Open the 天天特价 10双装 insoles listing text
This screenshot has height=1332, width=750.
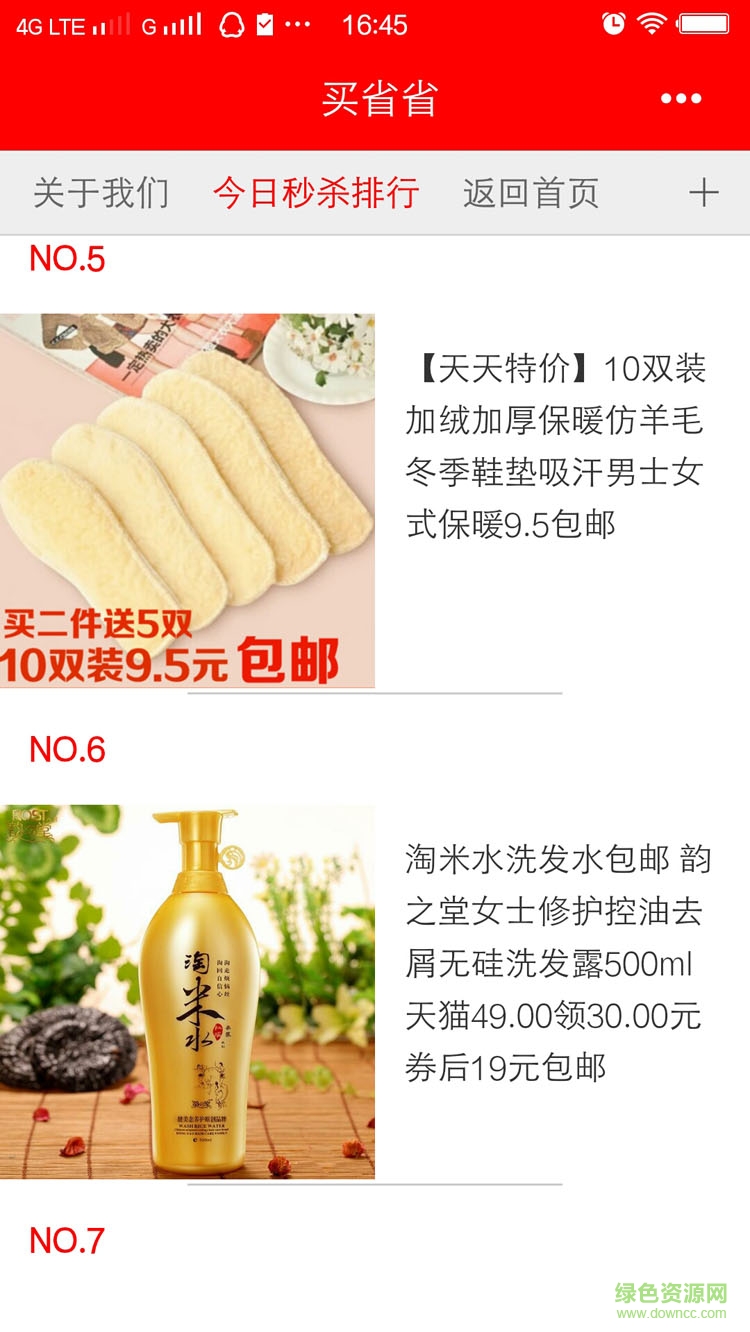[556, 446]
